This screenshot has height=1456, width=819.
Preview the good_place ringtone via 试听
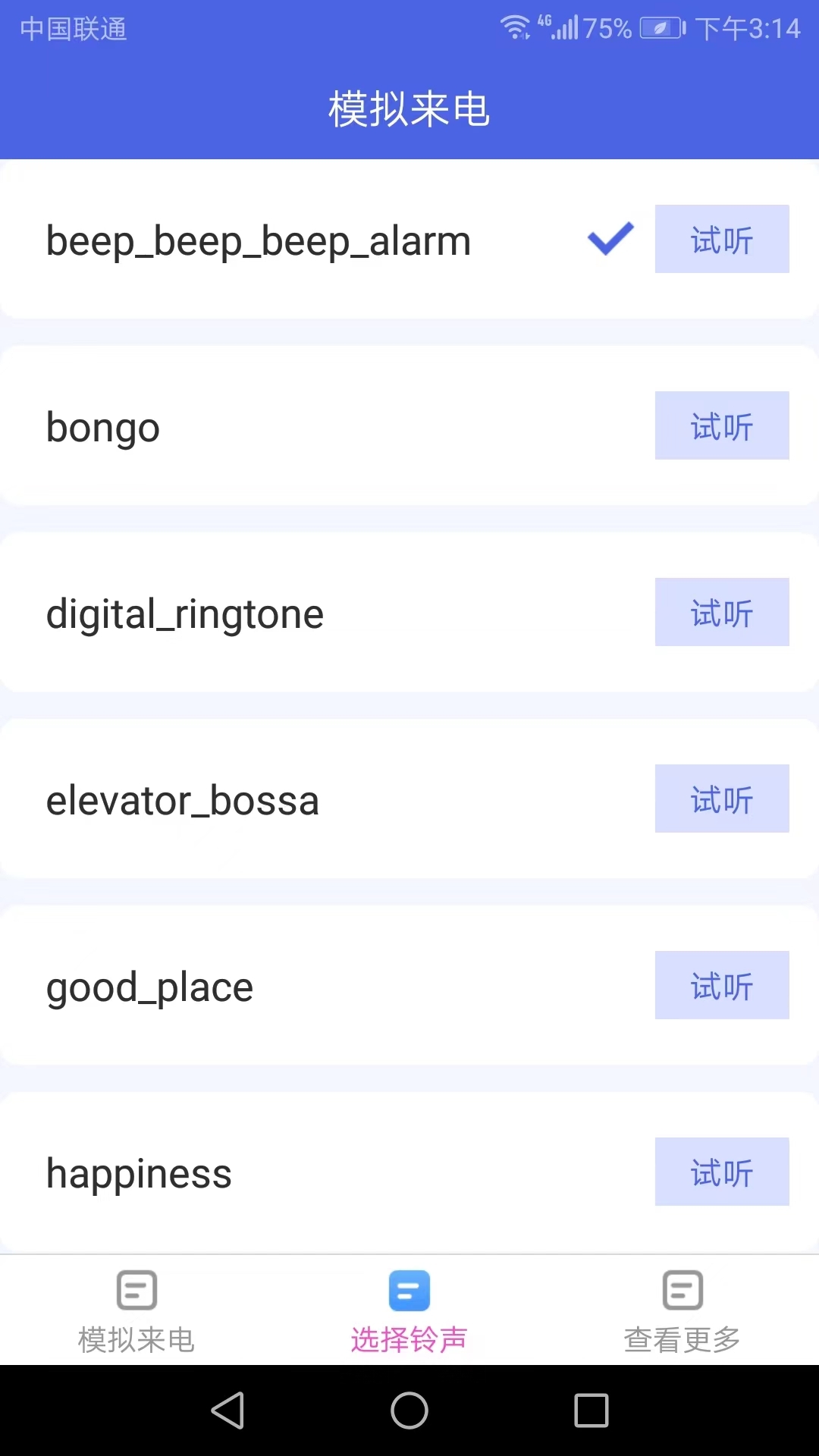click(721, 985)
